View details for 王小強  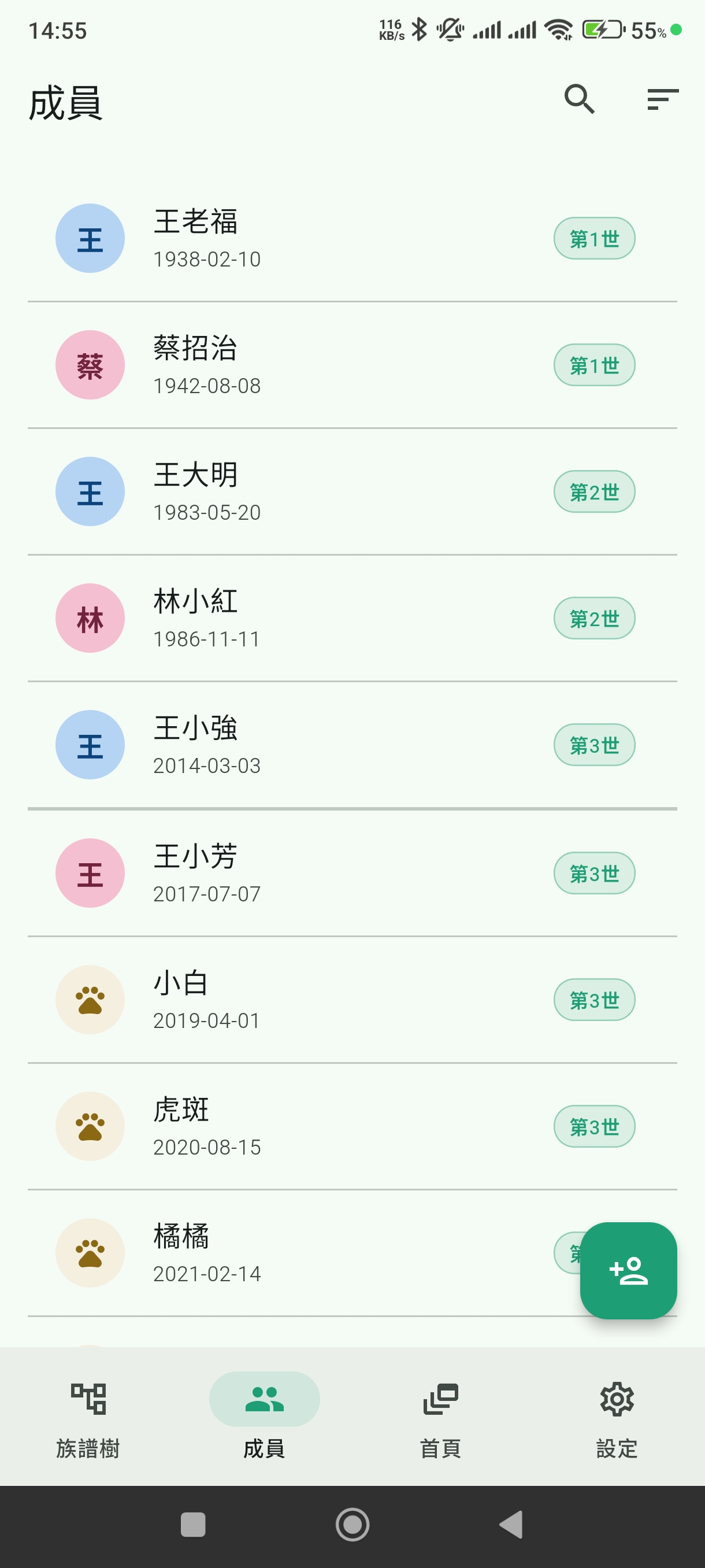pyautogui.click(x=352, y=745)
